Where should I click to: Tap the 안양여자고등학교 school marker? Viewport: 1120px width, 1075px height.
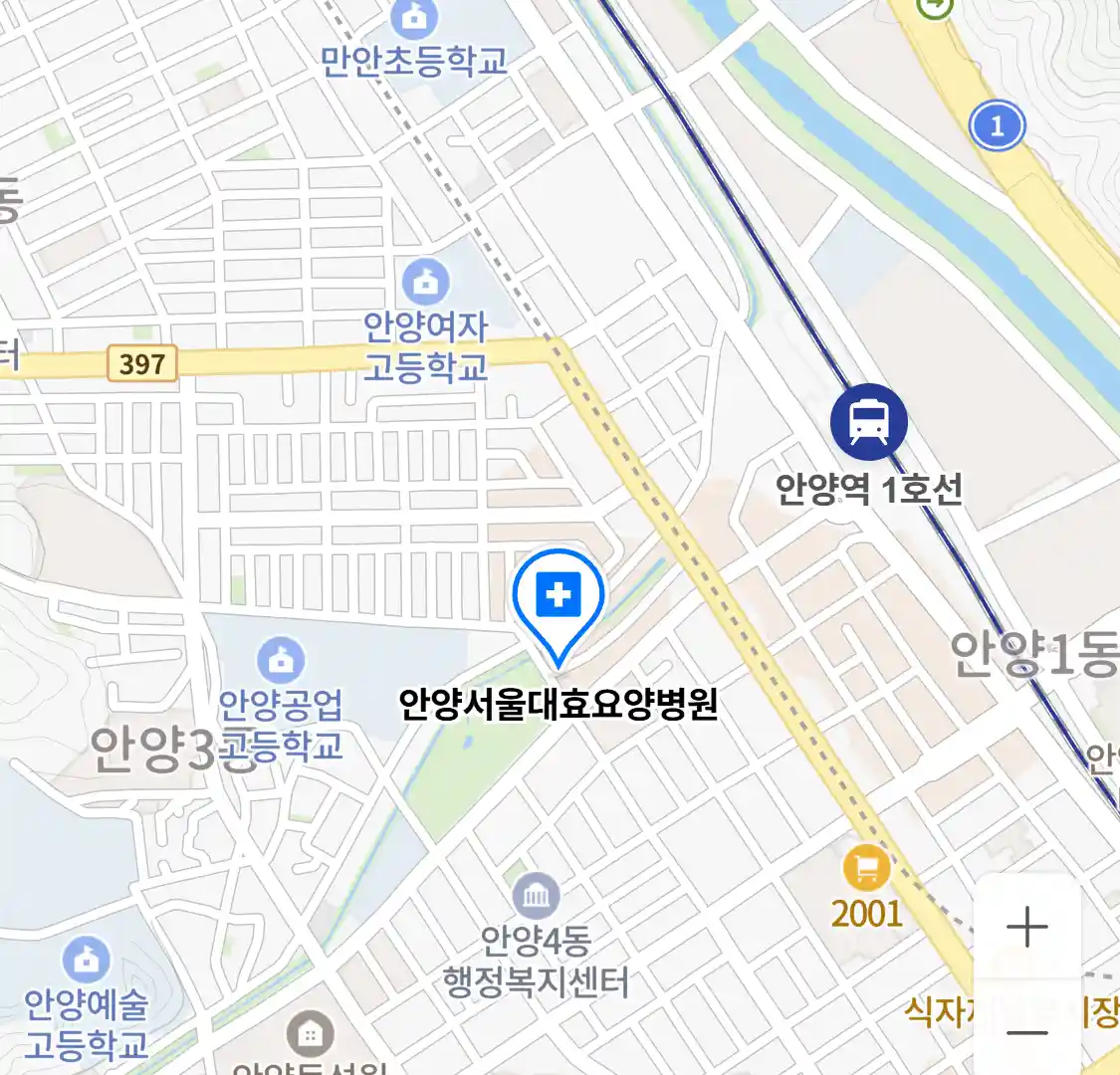426,283
